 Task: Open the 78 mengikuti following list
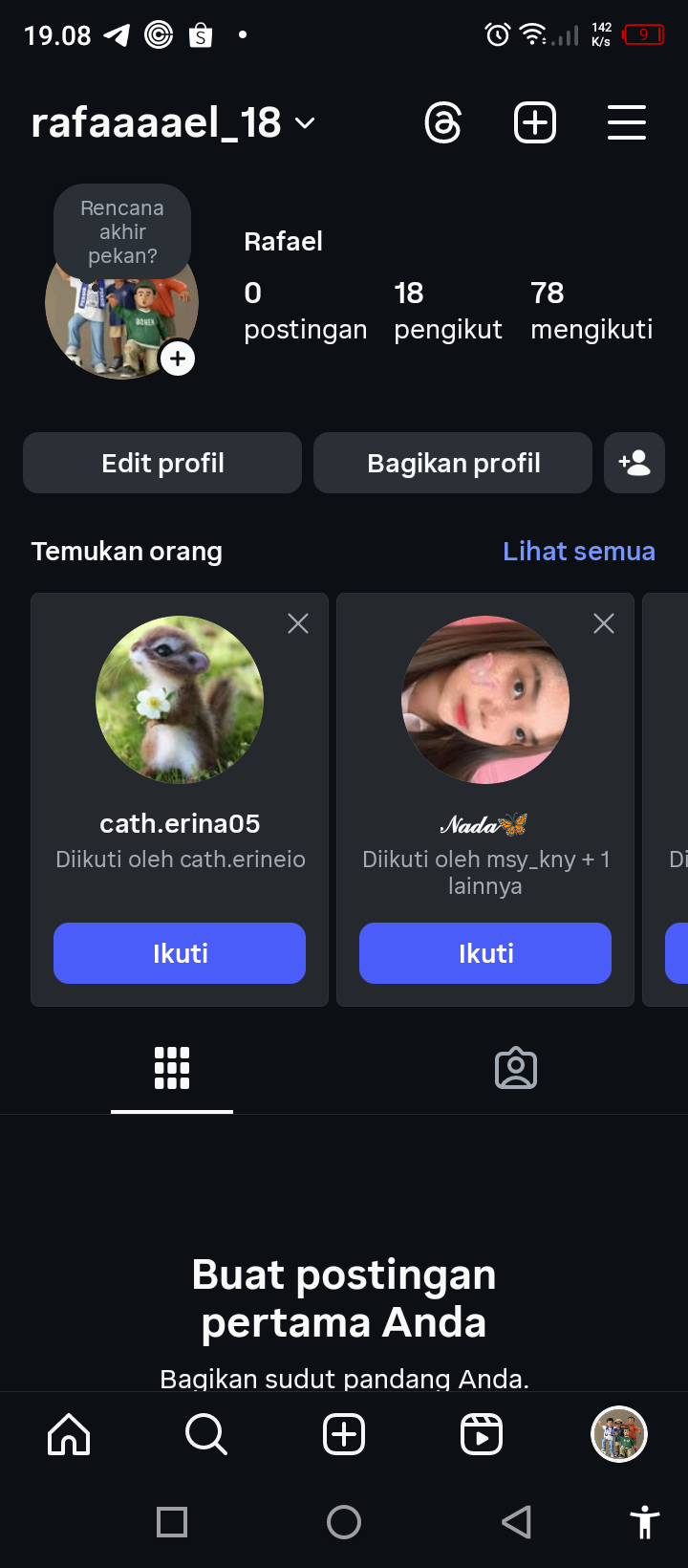pyautogui.click(x=591, y=310)
